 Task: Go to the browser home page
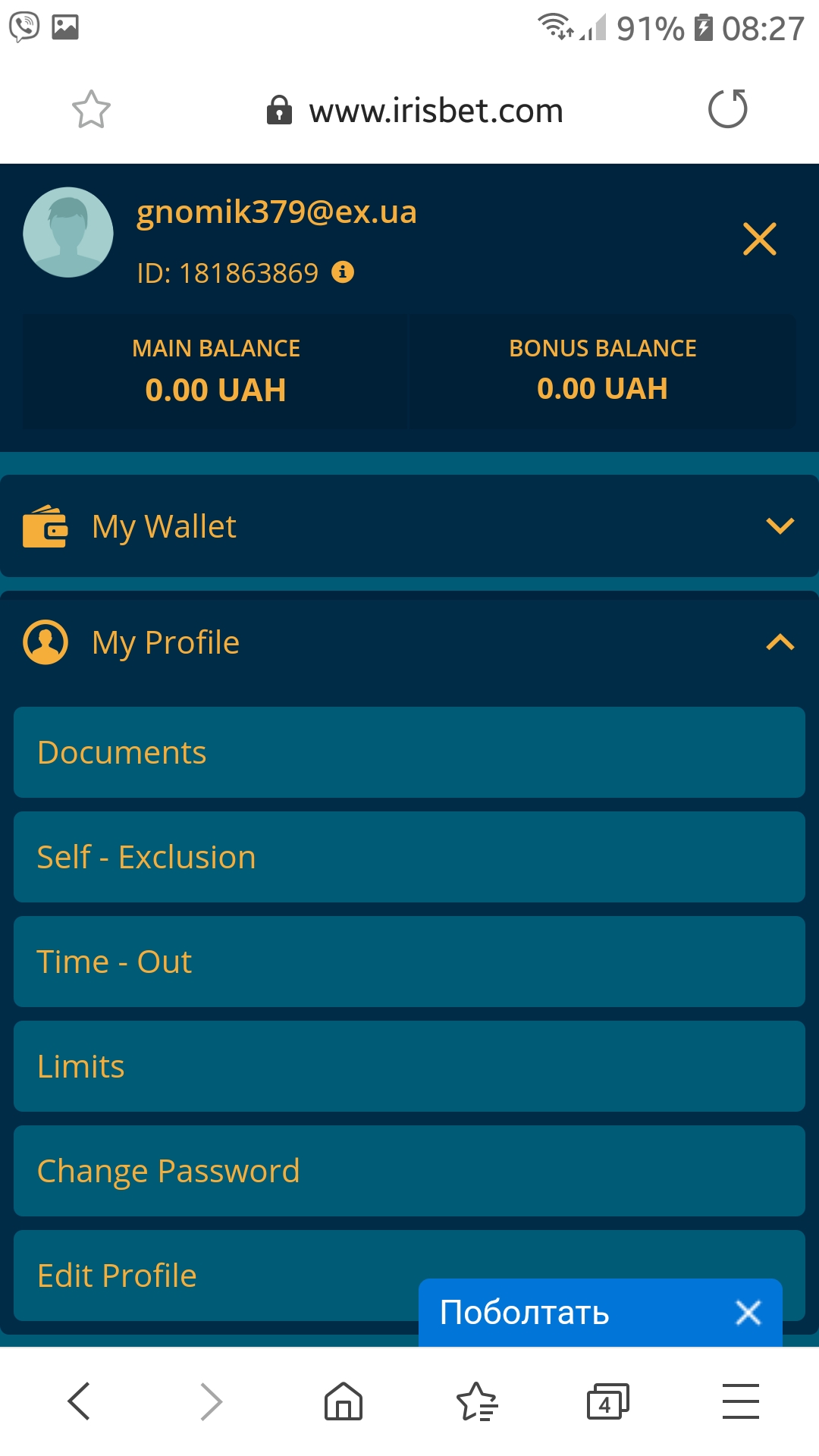click(344, 1401)
